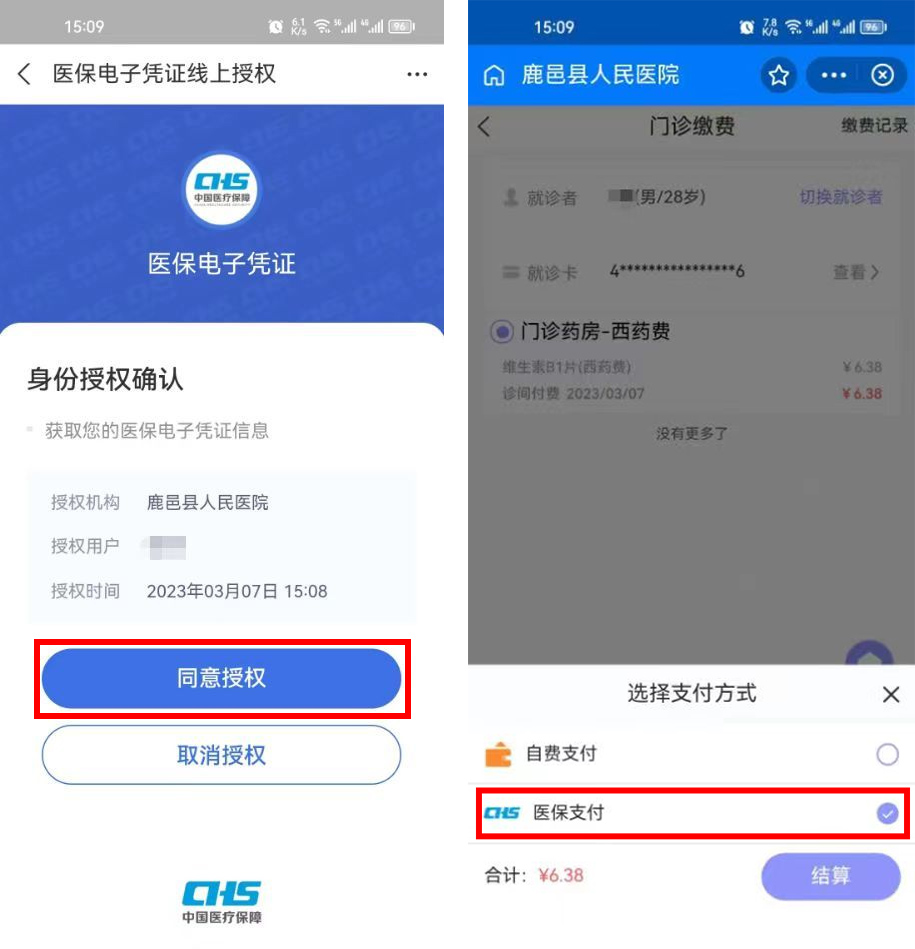The width and height of the screenshot is (915, 949).
Task: Close the 鹿邑县人民医院 mini program
Action: coord(882,76)
